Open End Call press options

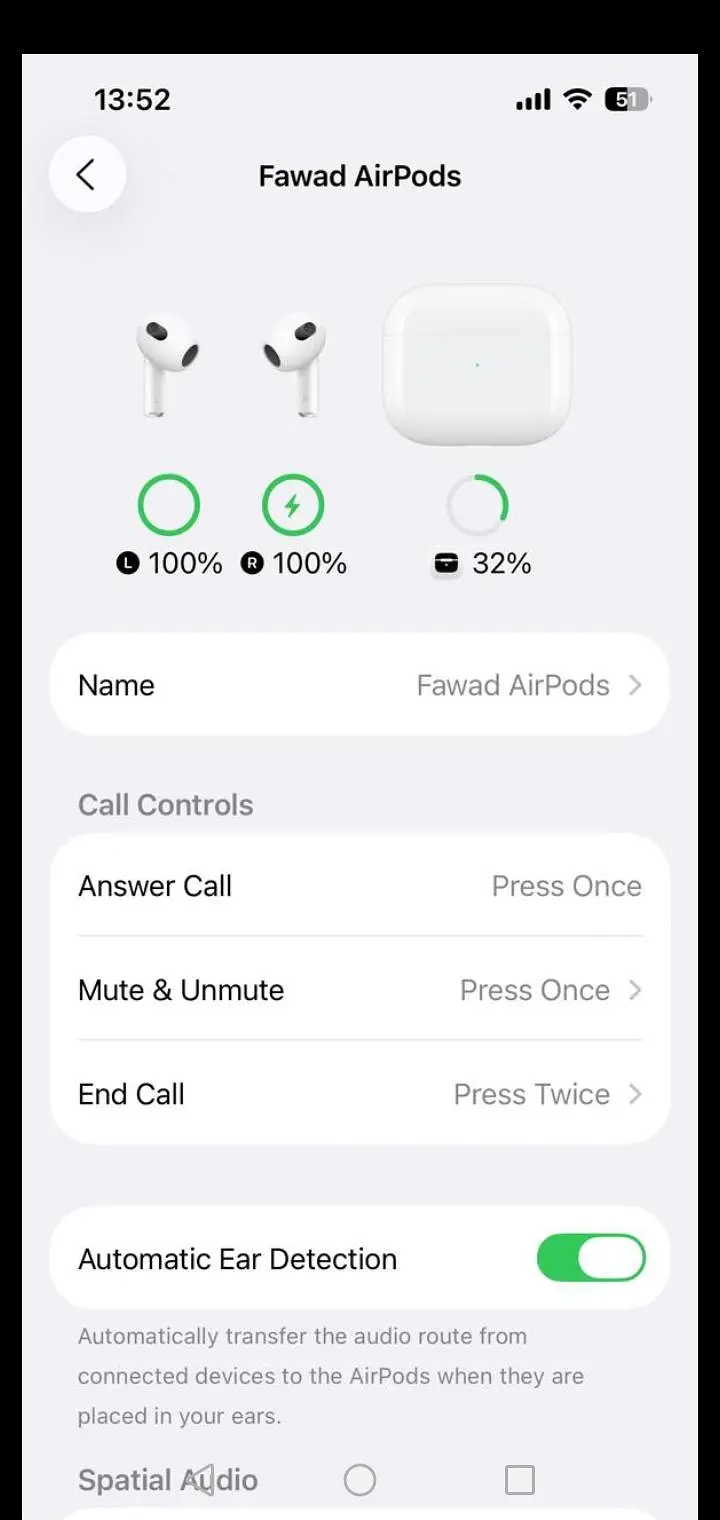(359, 1094)
